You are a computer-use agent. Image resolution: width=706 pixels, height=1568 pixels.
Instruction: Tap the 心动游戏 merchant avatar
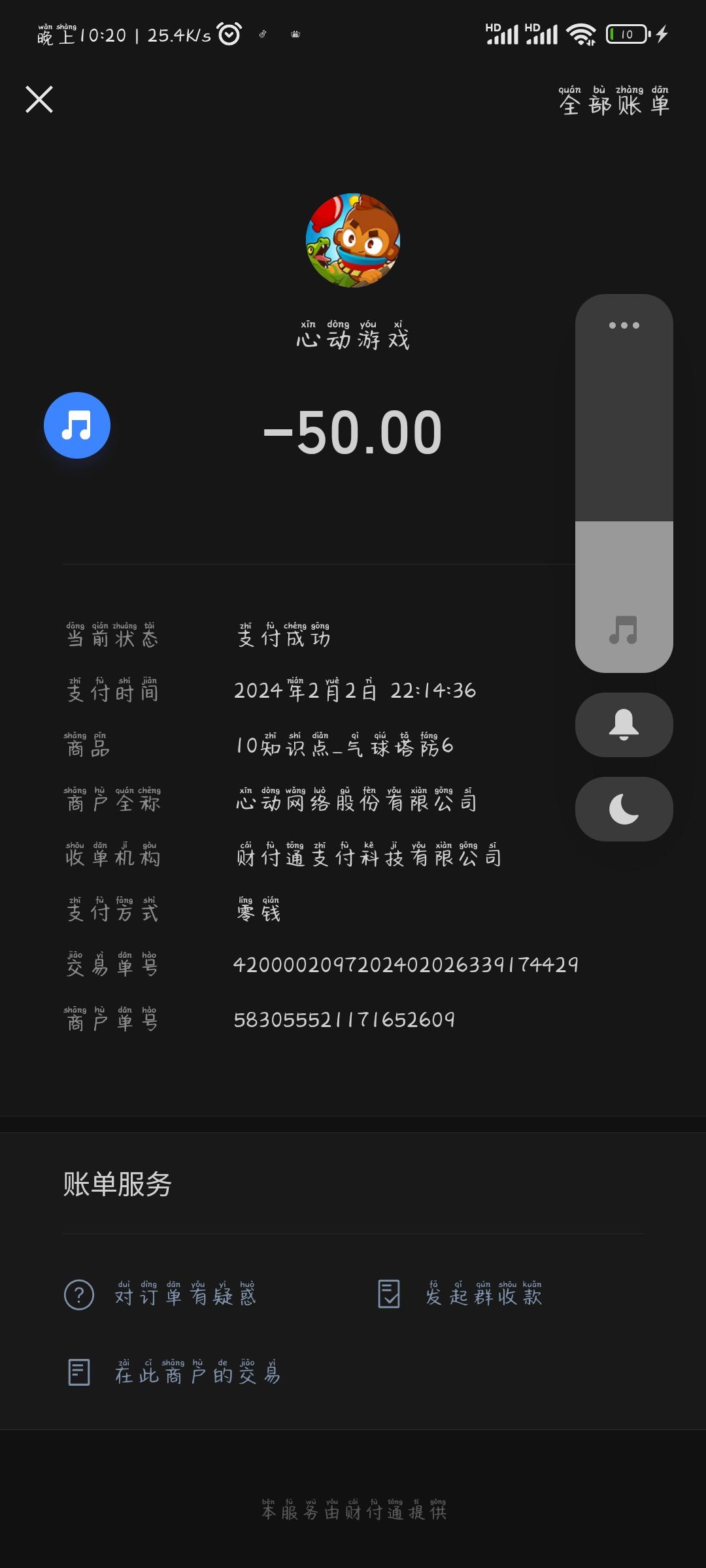click(x=352, y=240)
